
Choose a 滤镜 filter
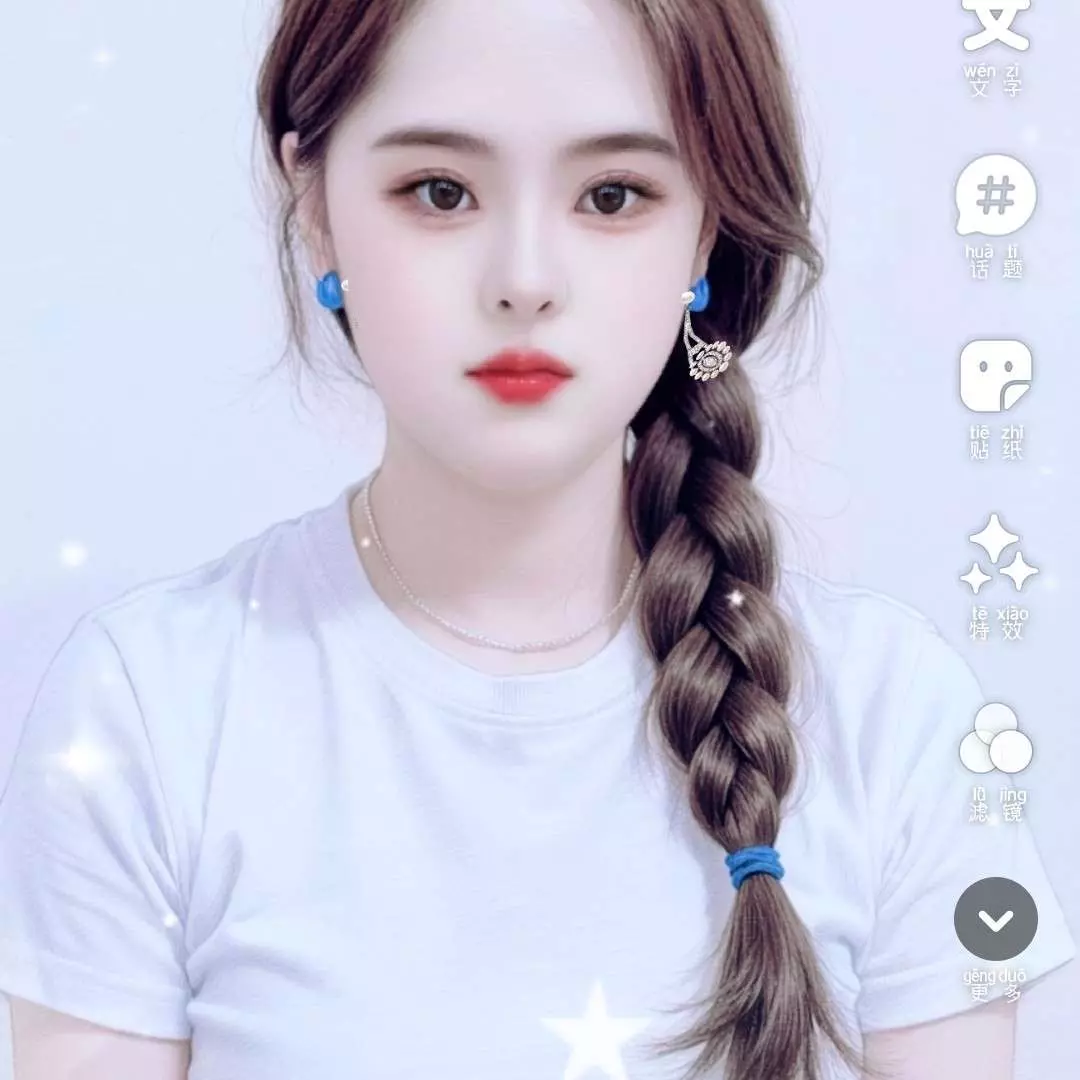995,738
